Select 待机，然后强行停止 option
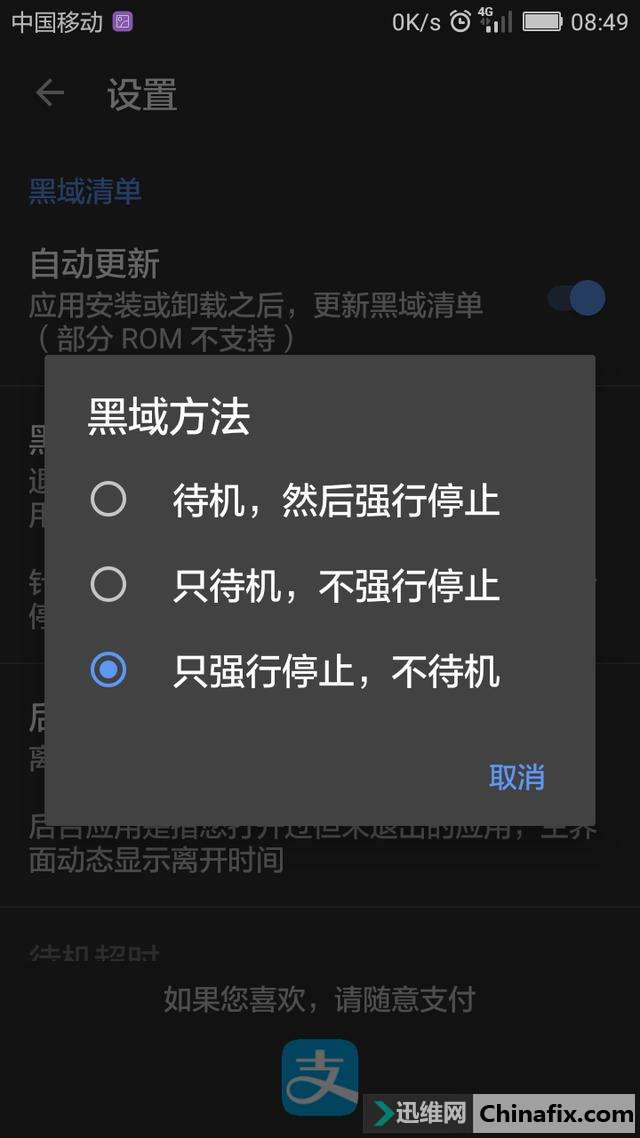Image resolution: width=640 pixels, height=1138 pixels. 108,499
